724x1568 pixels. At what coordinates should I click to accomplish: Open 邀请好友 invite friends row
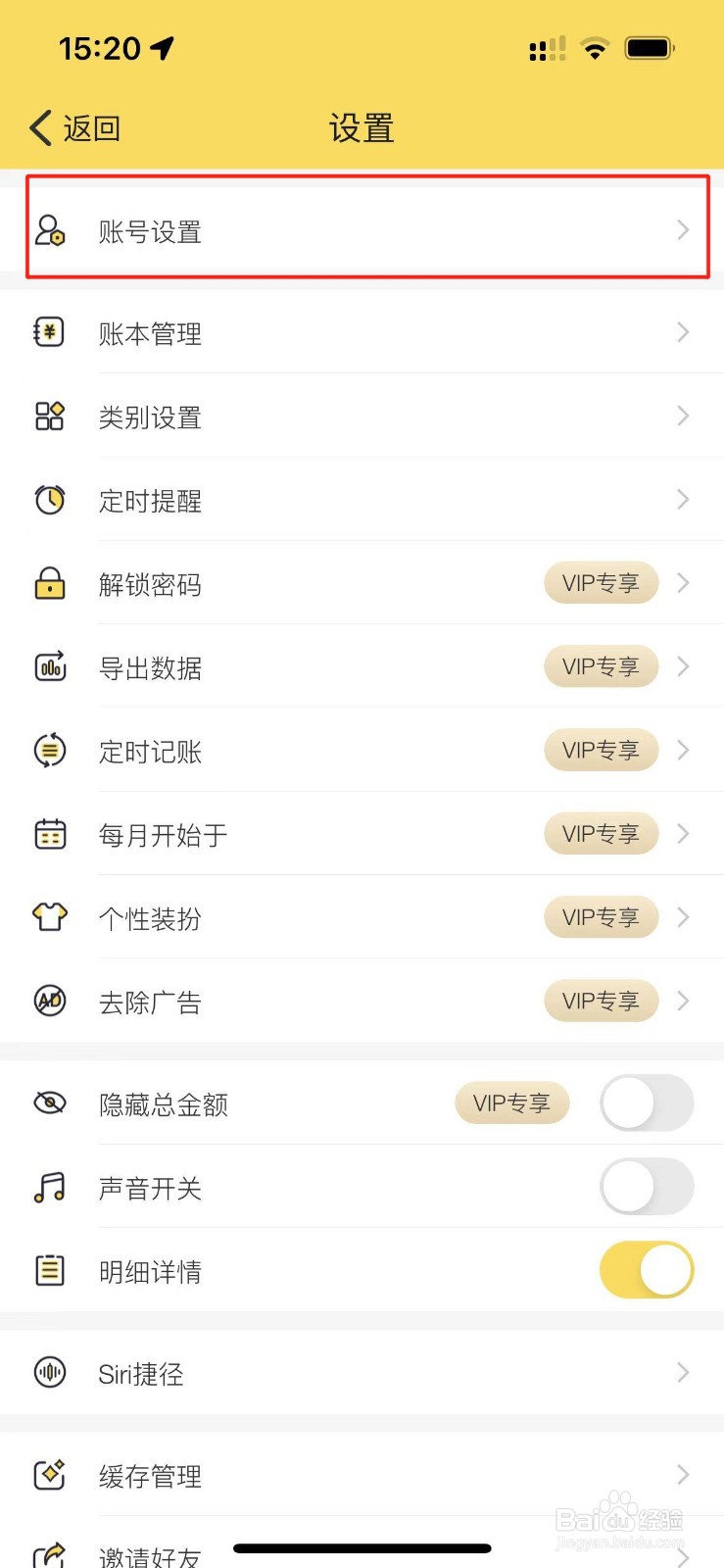(x=362, y=1548)
